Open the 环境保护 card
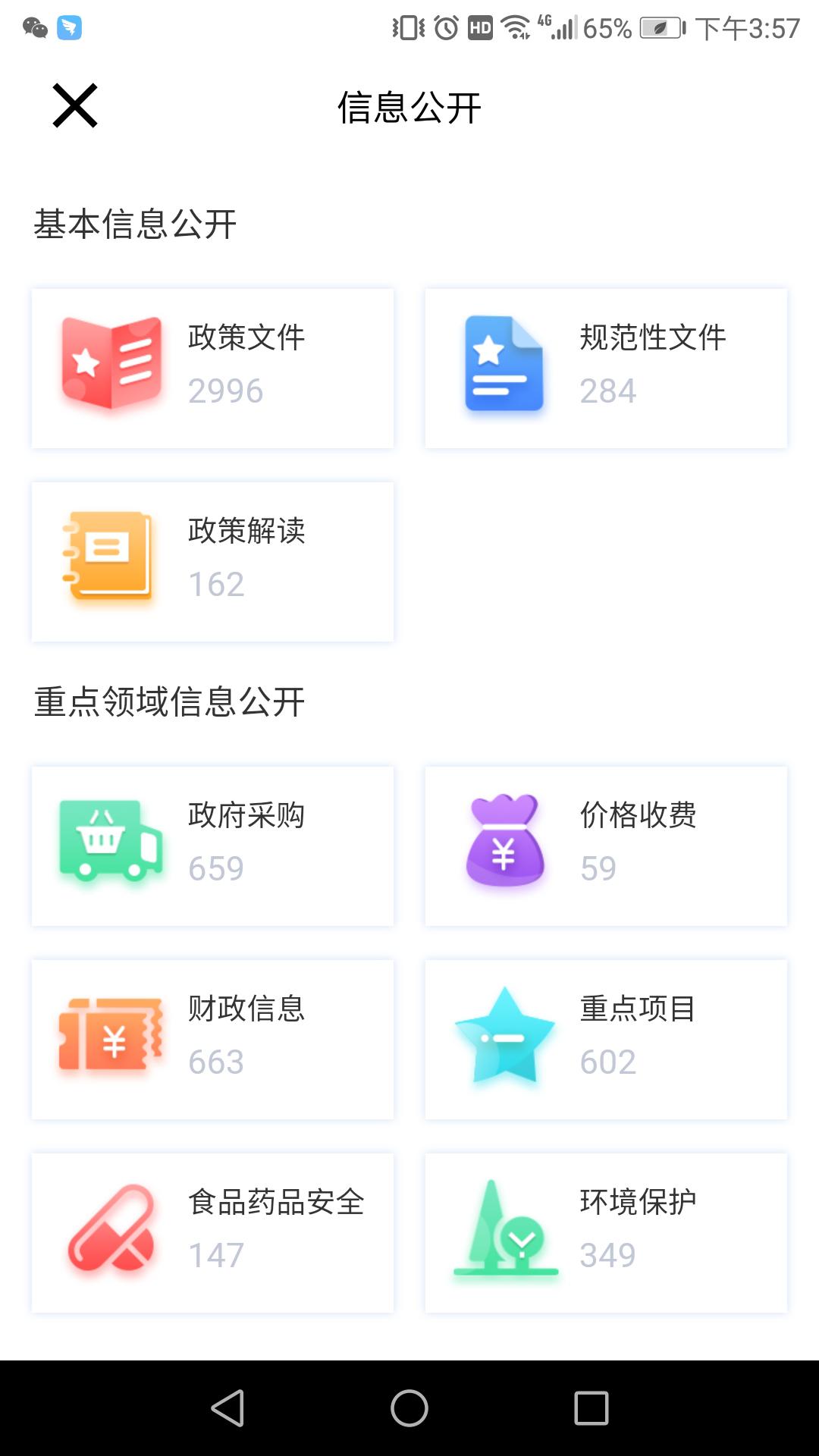This screenshot has width=819, height=1456. [x=606, y=1233]
